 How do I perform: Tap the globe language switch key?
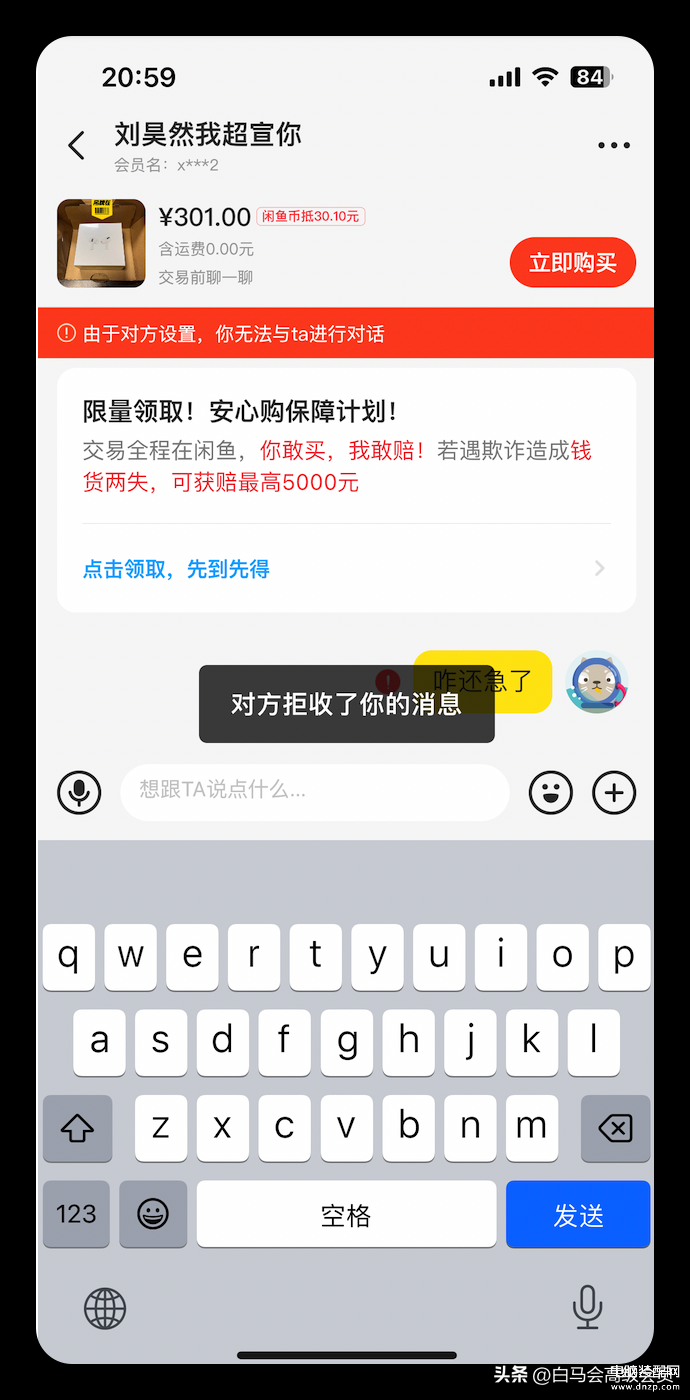105,1307
